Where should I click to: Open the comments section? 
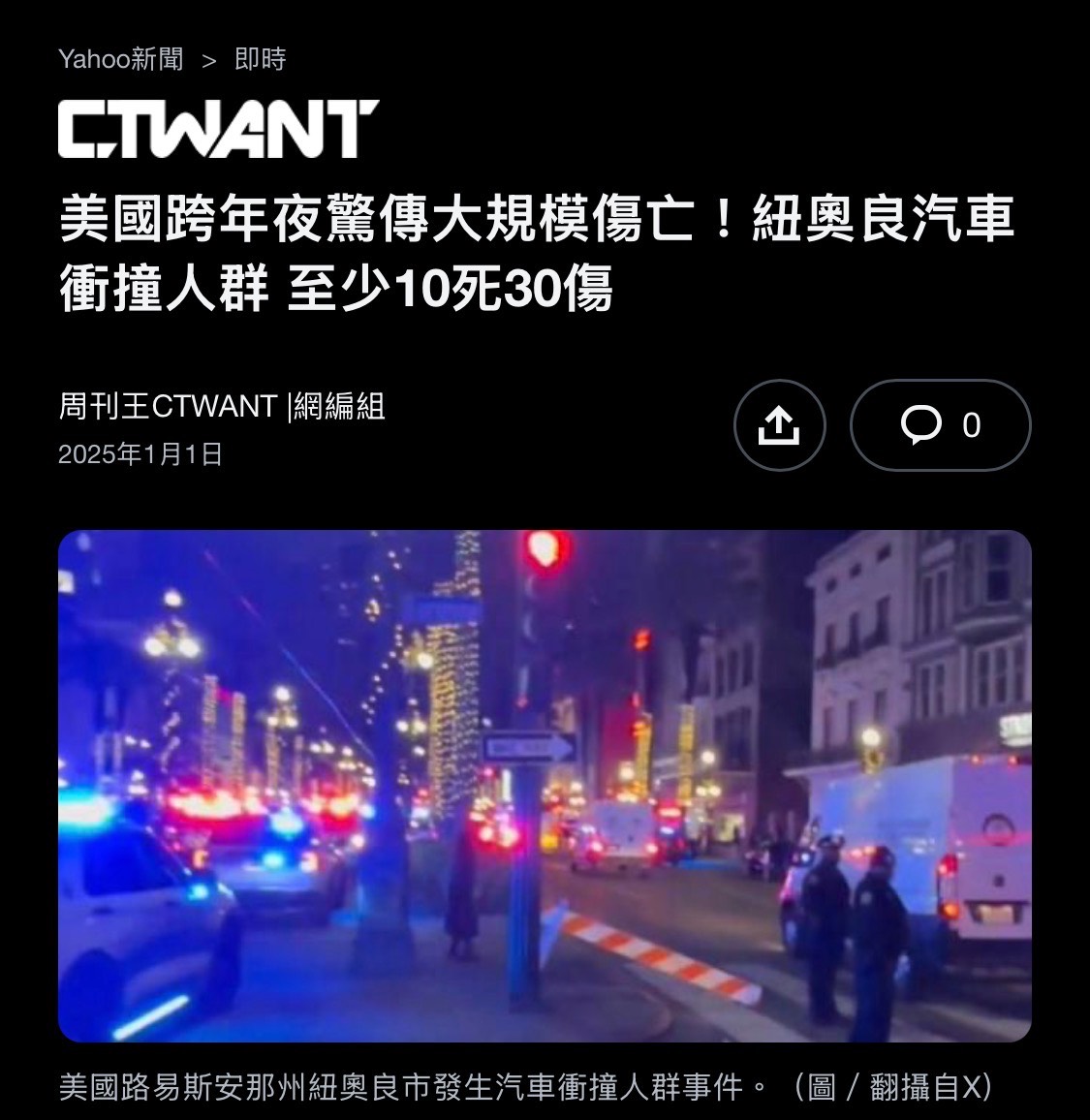coord(940,425)
